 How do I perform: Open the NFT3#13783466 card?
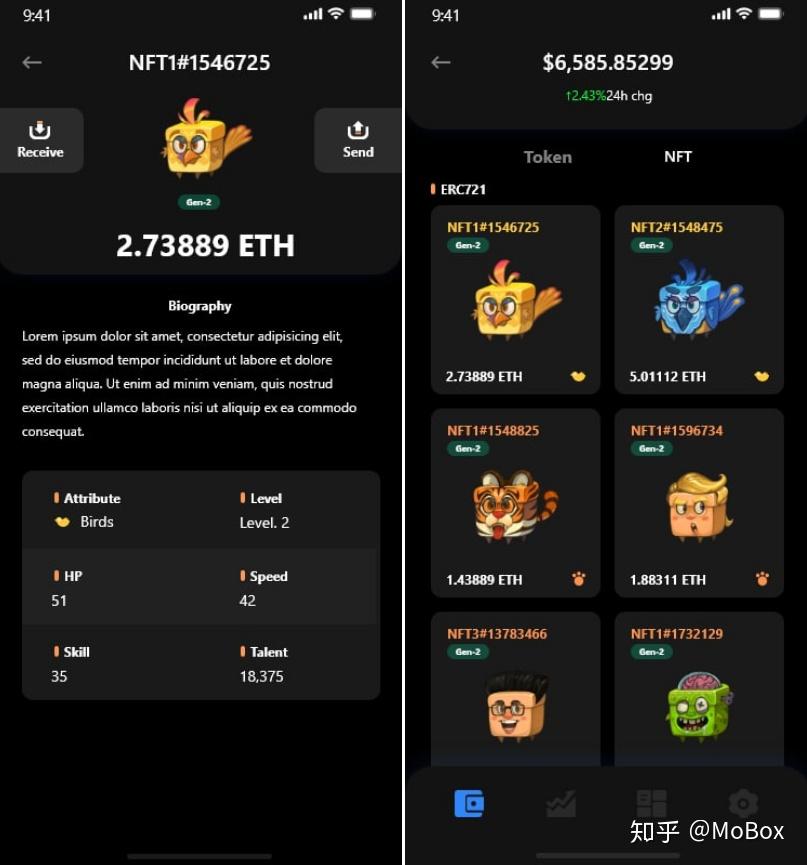pos(515,690)
